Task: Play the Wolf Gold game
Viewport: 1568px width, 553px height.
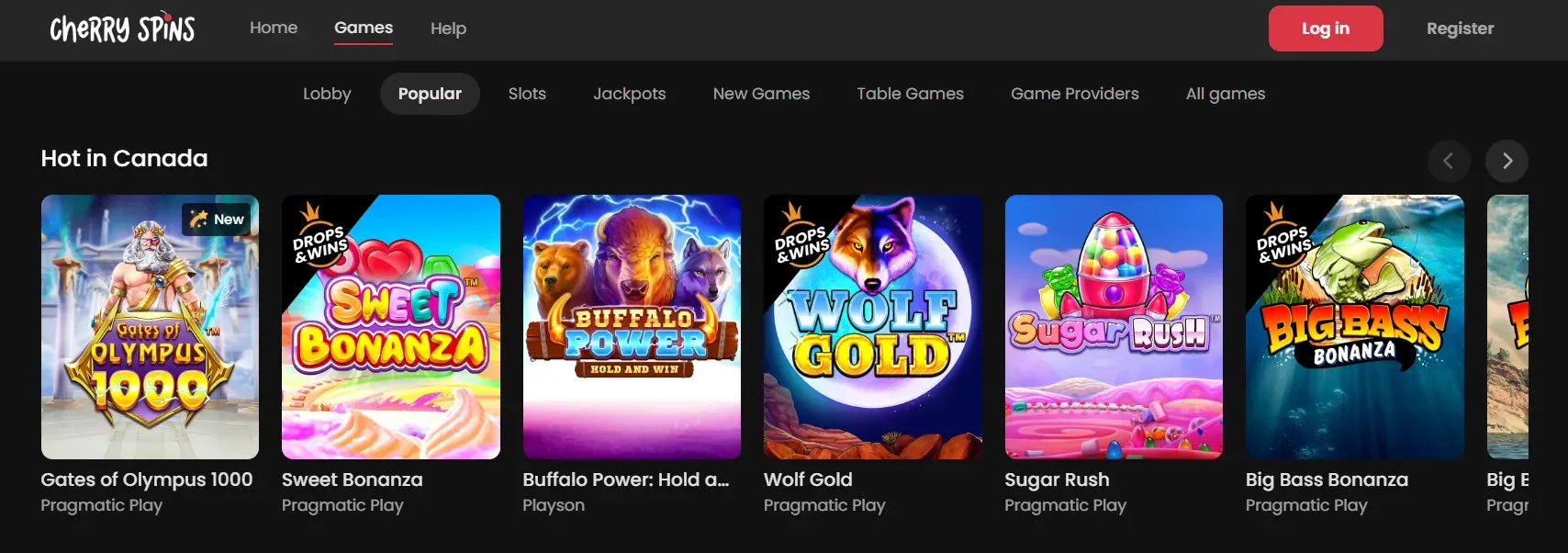Action: pos(872,326)
